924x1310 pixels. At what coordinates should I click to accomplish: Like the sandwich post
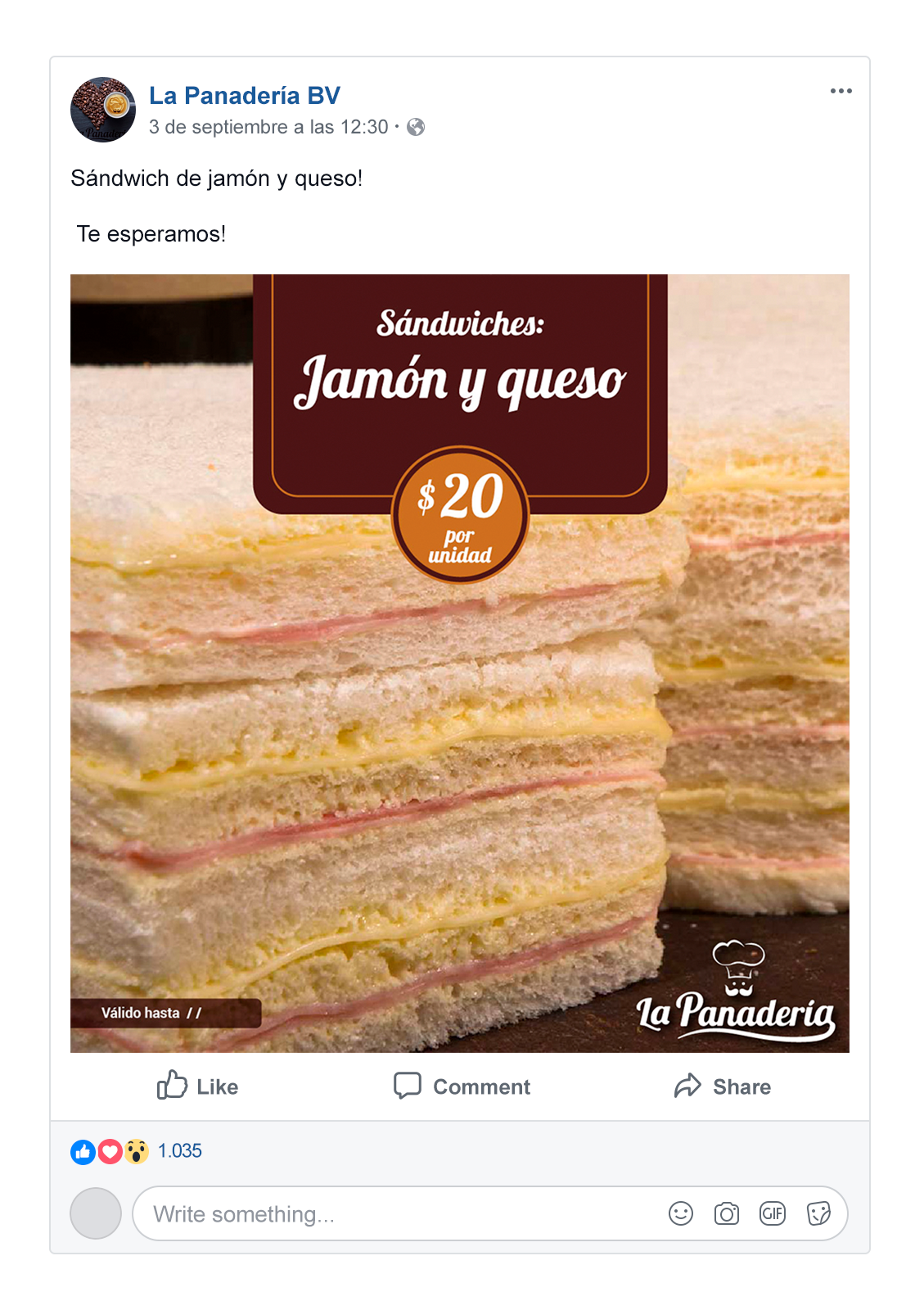(197, 1086)
